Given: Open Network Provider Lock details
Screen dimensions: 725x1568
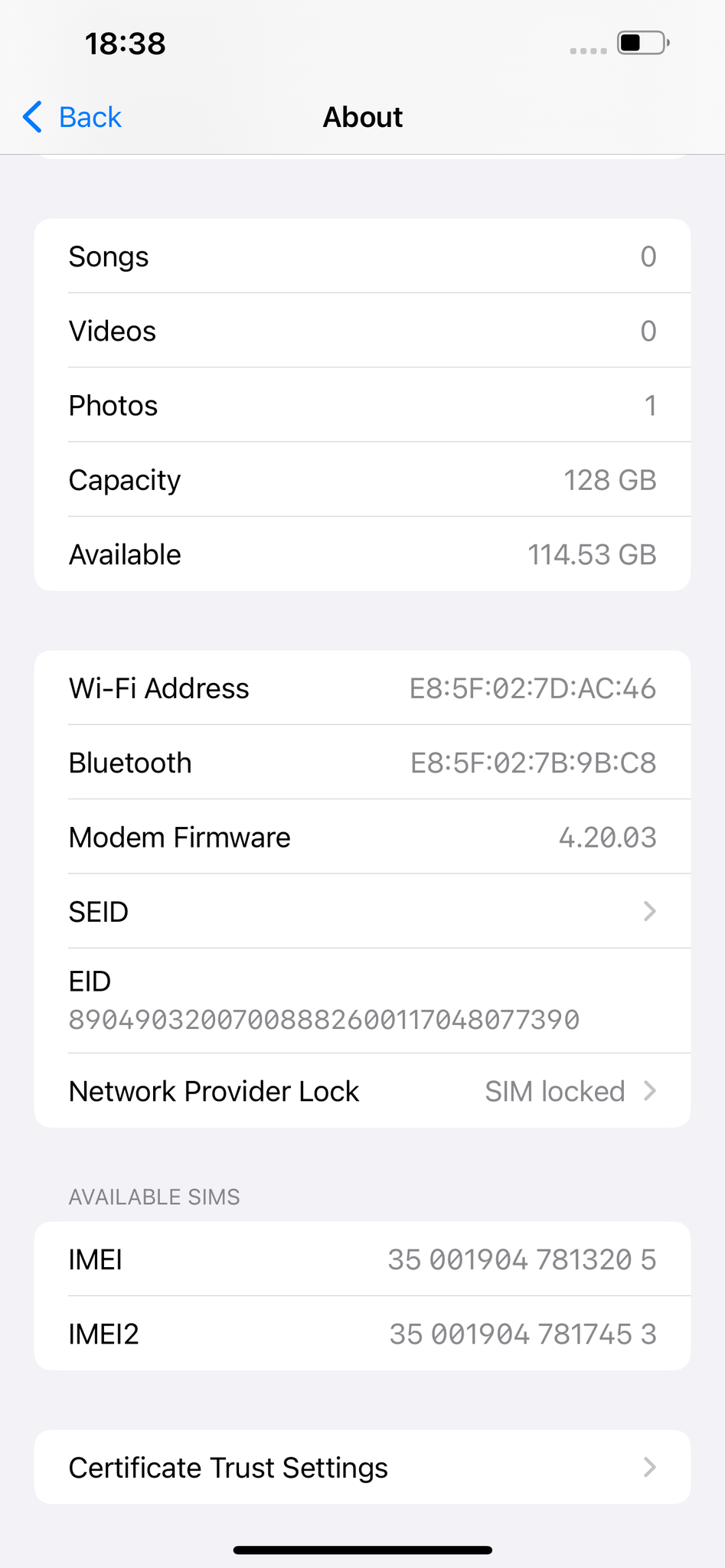Looking at the screenshot, I should (x=362, y=1091).
